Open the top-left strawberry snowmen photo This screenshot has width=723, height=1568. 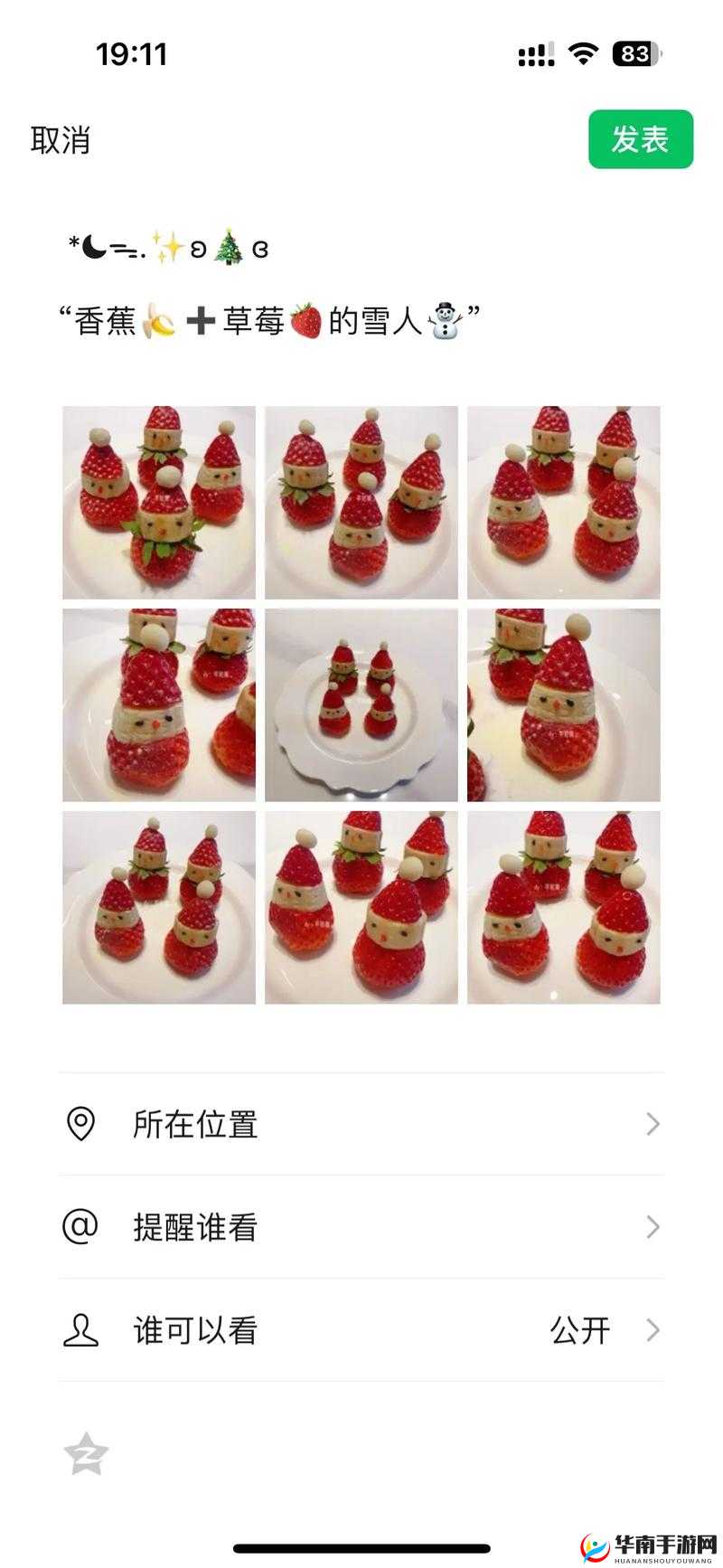pyautogui.click(x=158, y=503)
